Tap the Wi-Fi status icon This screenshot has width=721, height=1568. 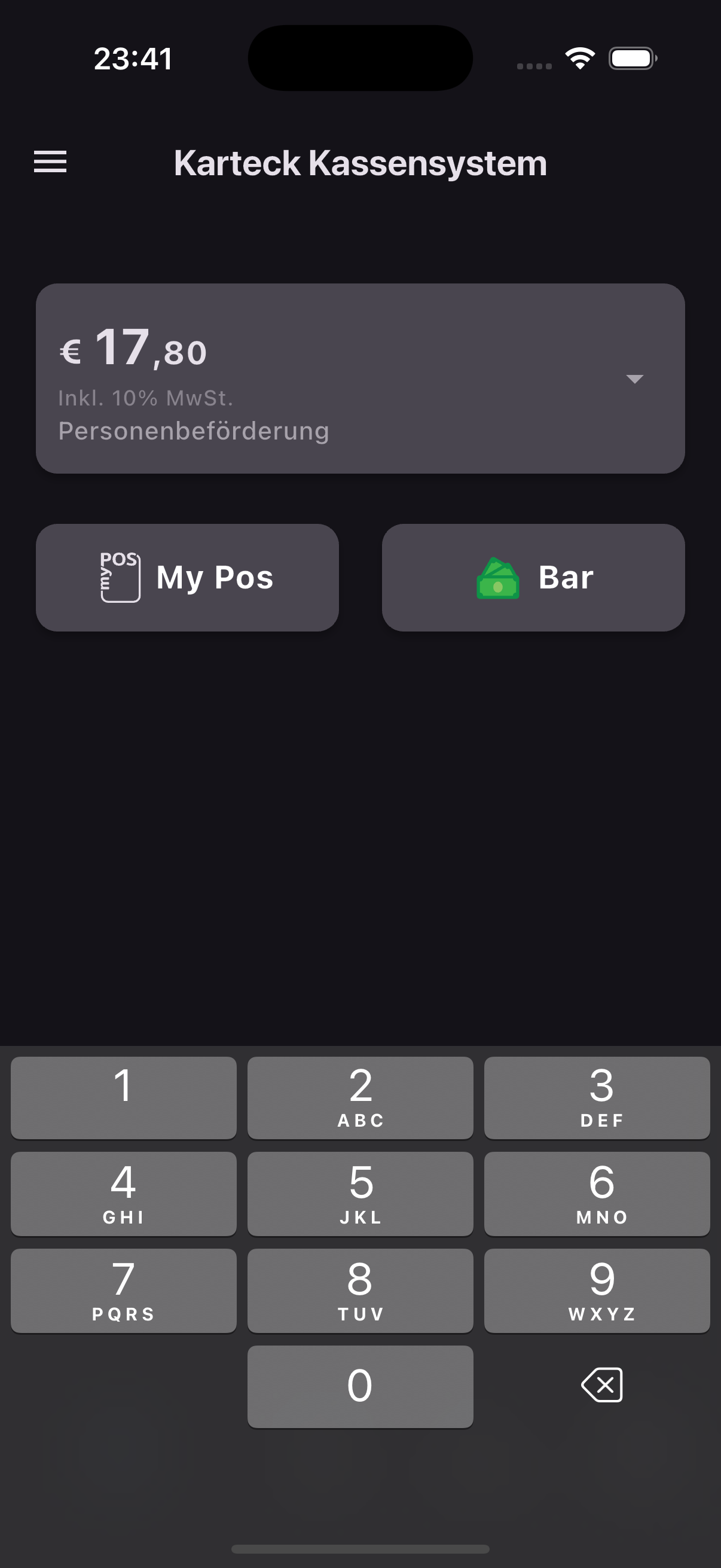[x=580, y=57]
